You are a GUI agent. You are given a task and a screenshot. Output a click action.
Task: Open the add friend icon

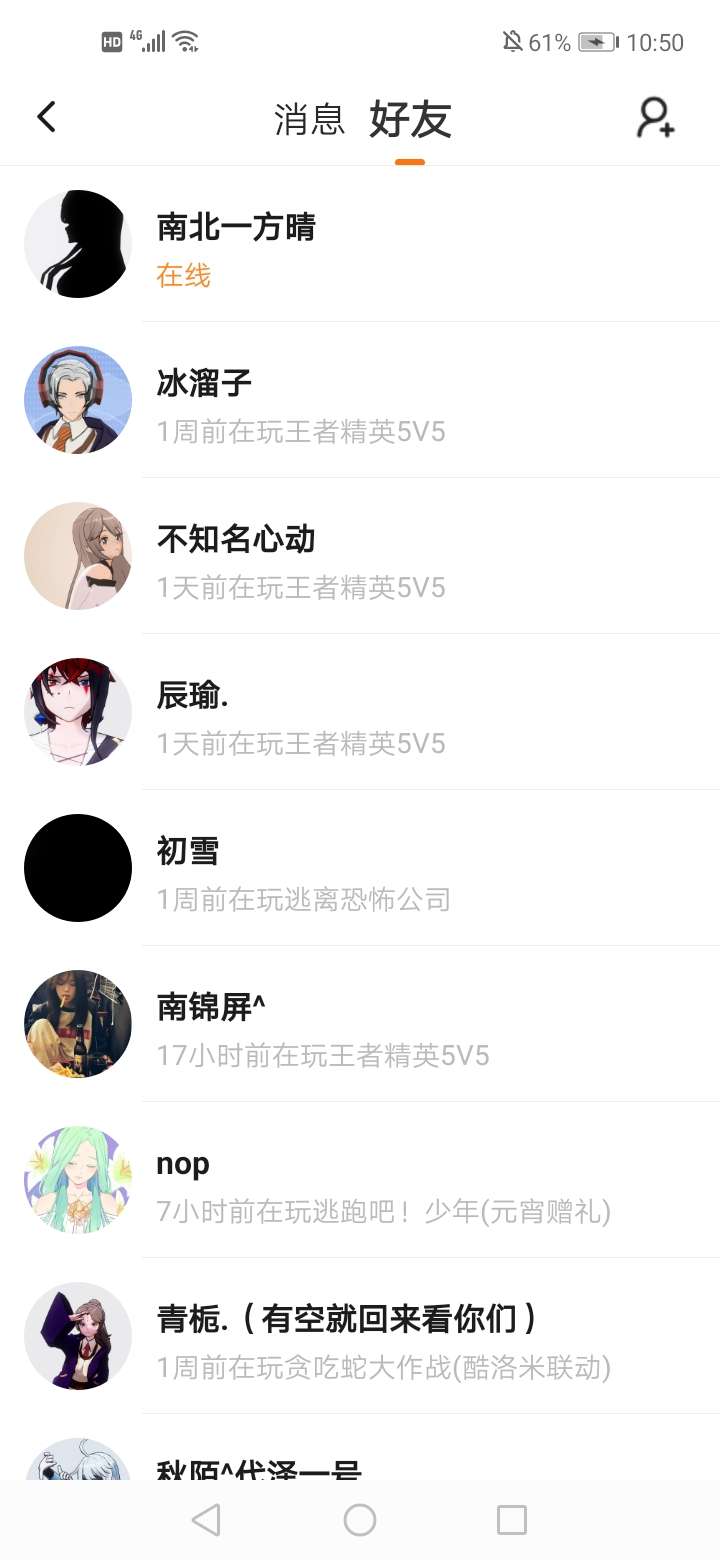[656, 118]
